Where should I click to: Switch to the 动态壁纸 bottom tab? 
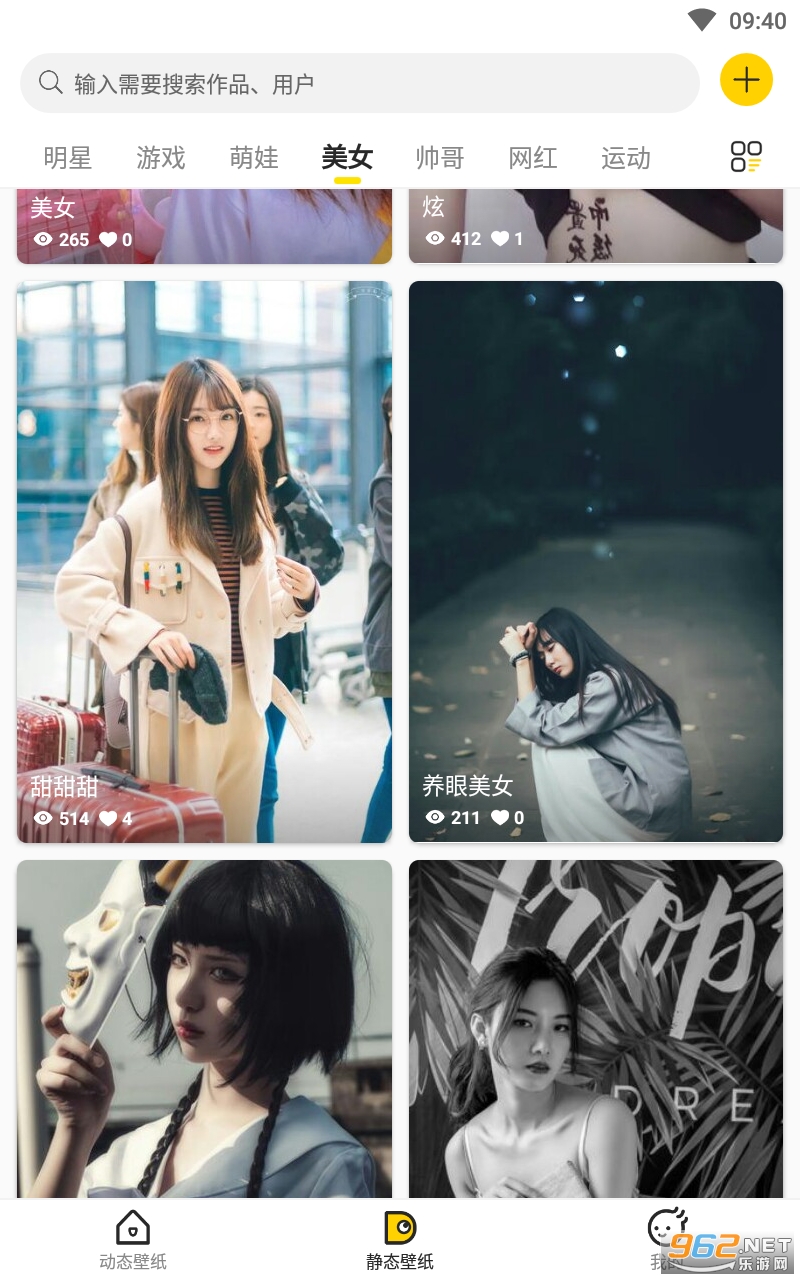pos(133,1239)
